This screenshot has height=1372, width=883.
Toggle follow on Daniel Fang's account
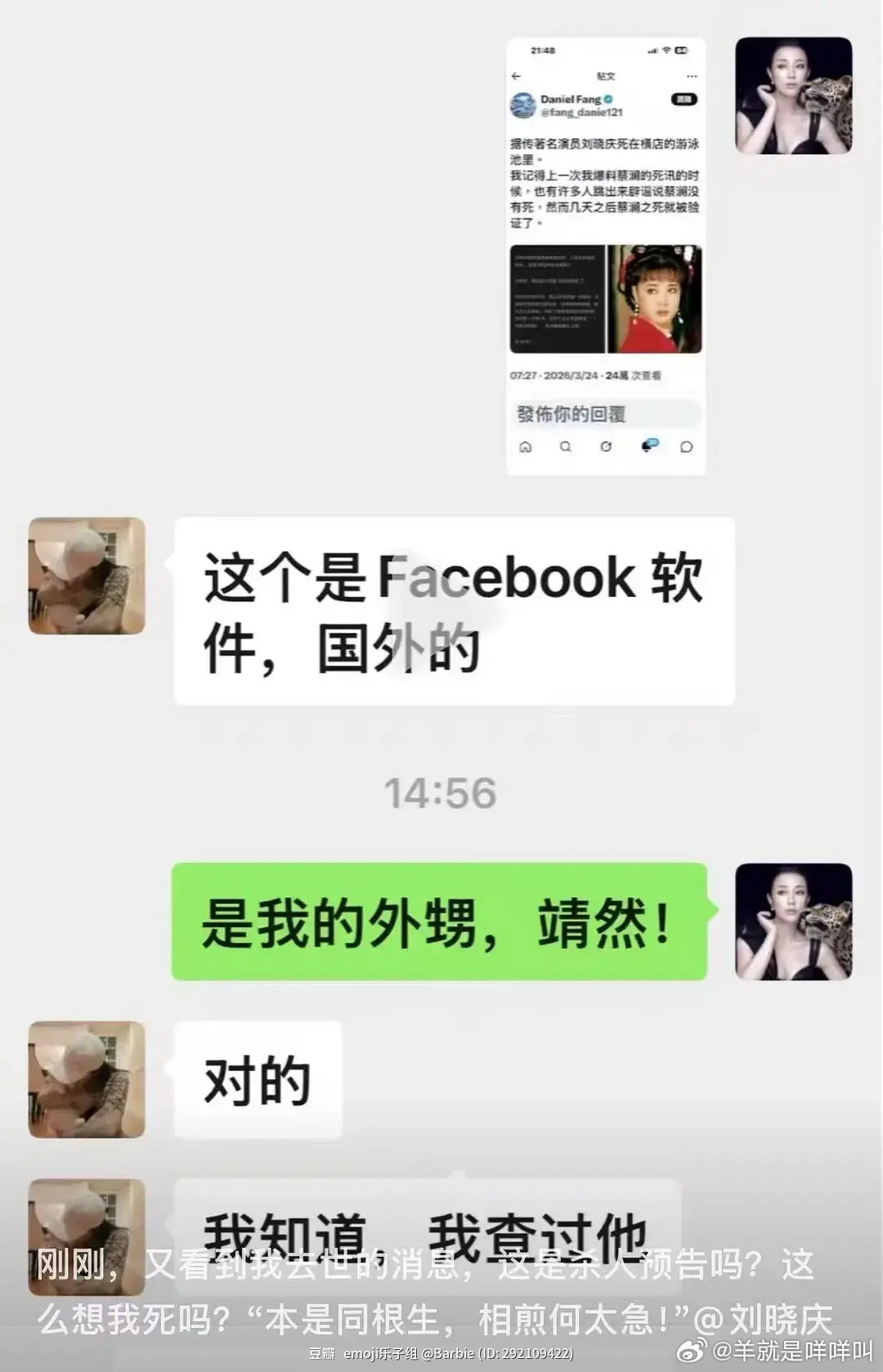point(684,100)
